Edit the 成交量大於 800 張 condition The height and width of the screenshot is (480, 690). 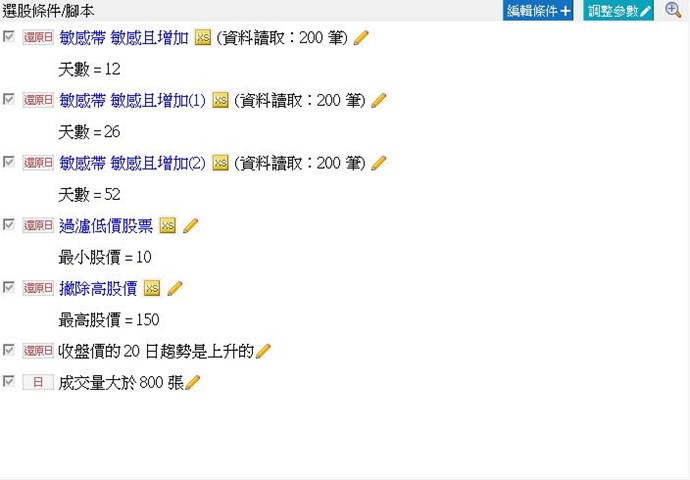pos(193,383)
